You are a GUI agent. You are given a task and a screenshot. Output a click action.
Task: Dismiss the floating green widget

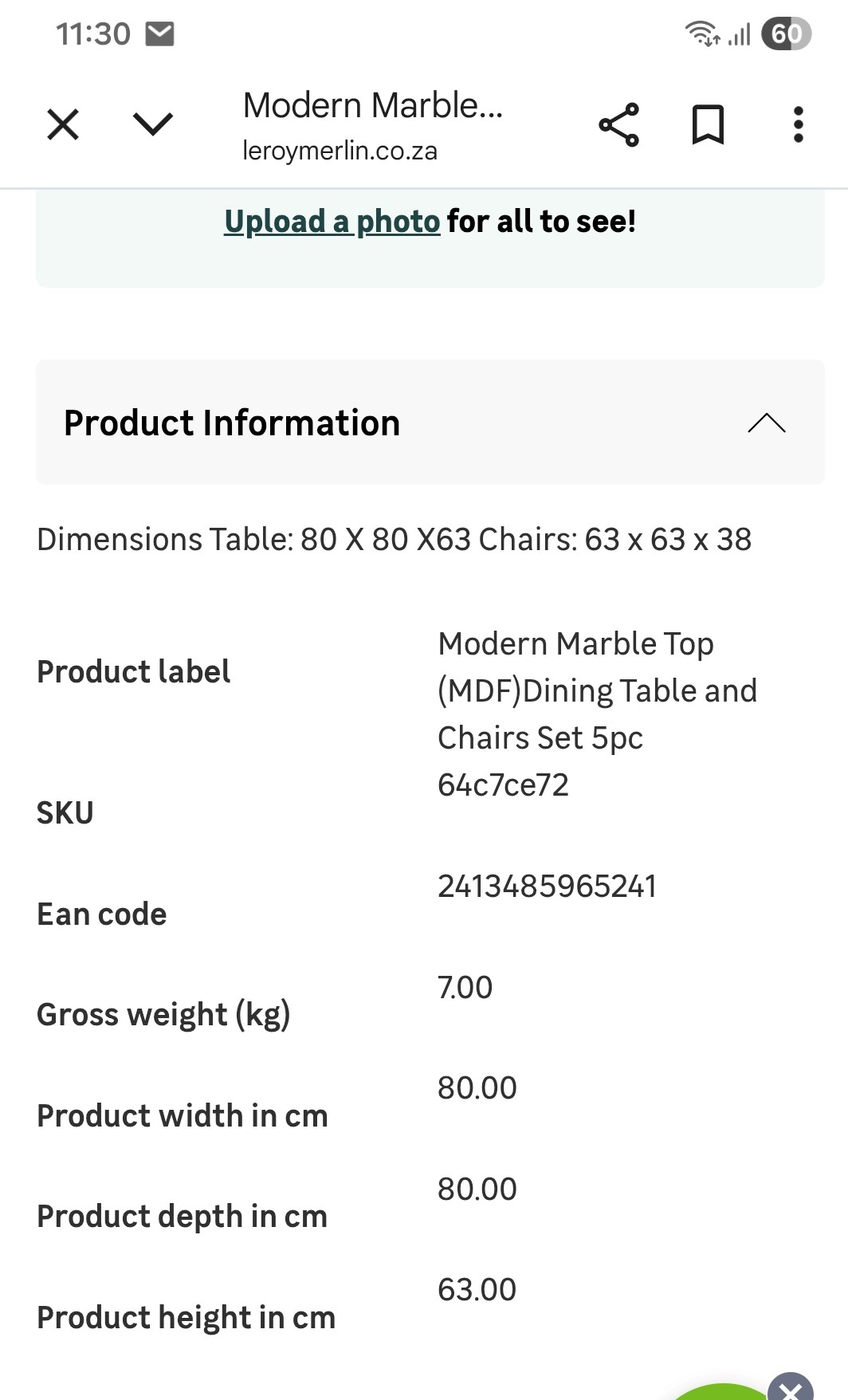point(790,1389)
